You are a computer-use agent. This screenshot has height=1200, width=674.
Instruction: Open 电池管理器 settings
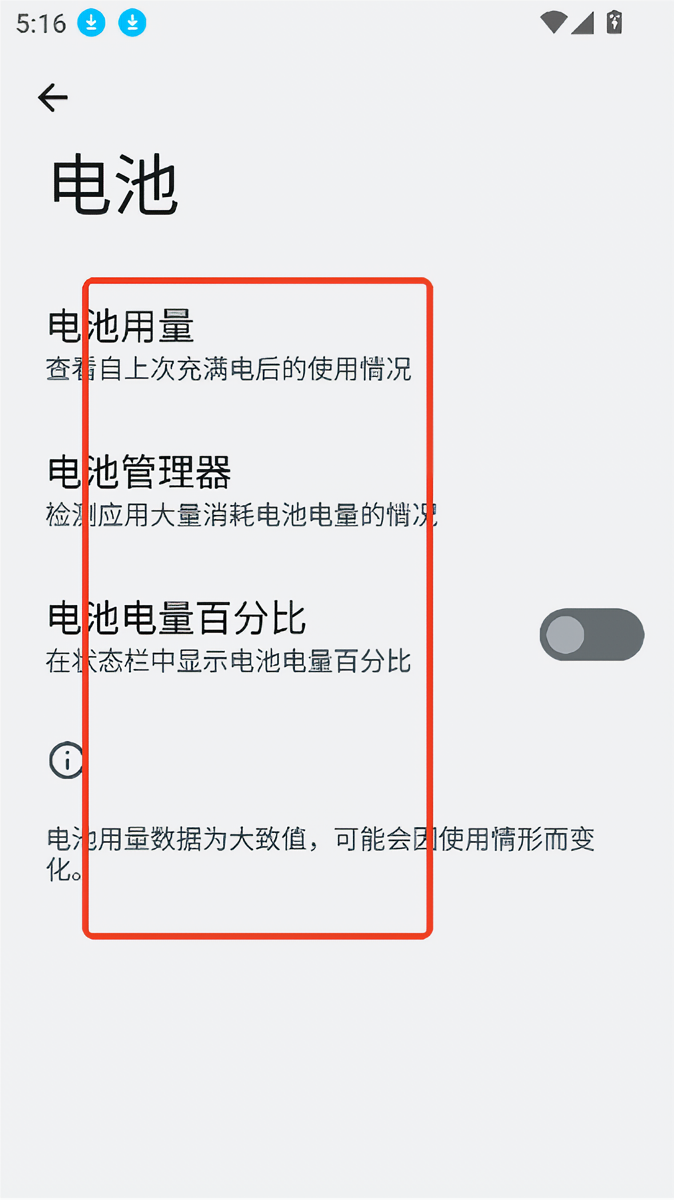pyautogui.click(x=240, y=490)
